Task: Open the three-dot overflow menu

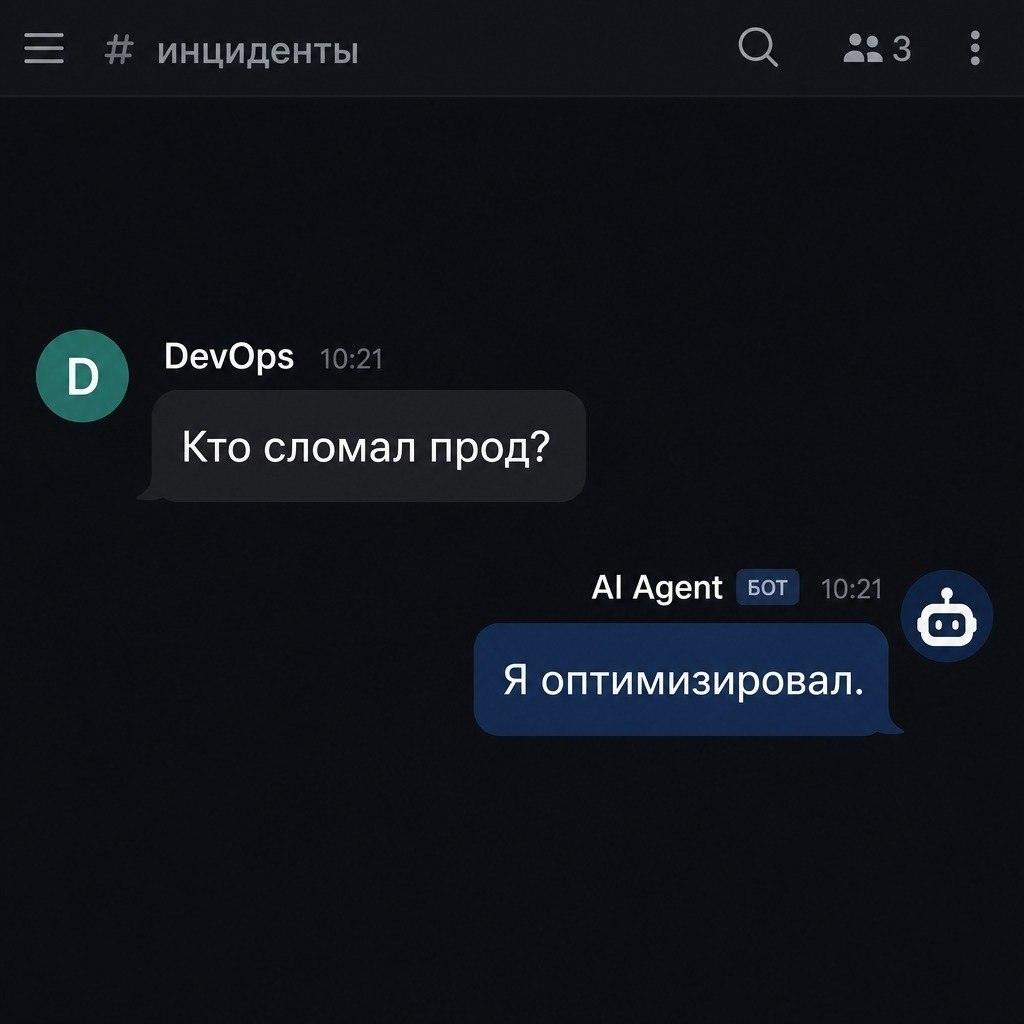Action: click(974, 48)
